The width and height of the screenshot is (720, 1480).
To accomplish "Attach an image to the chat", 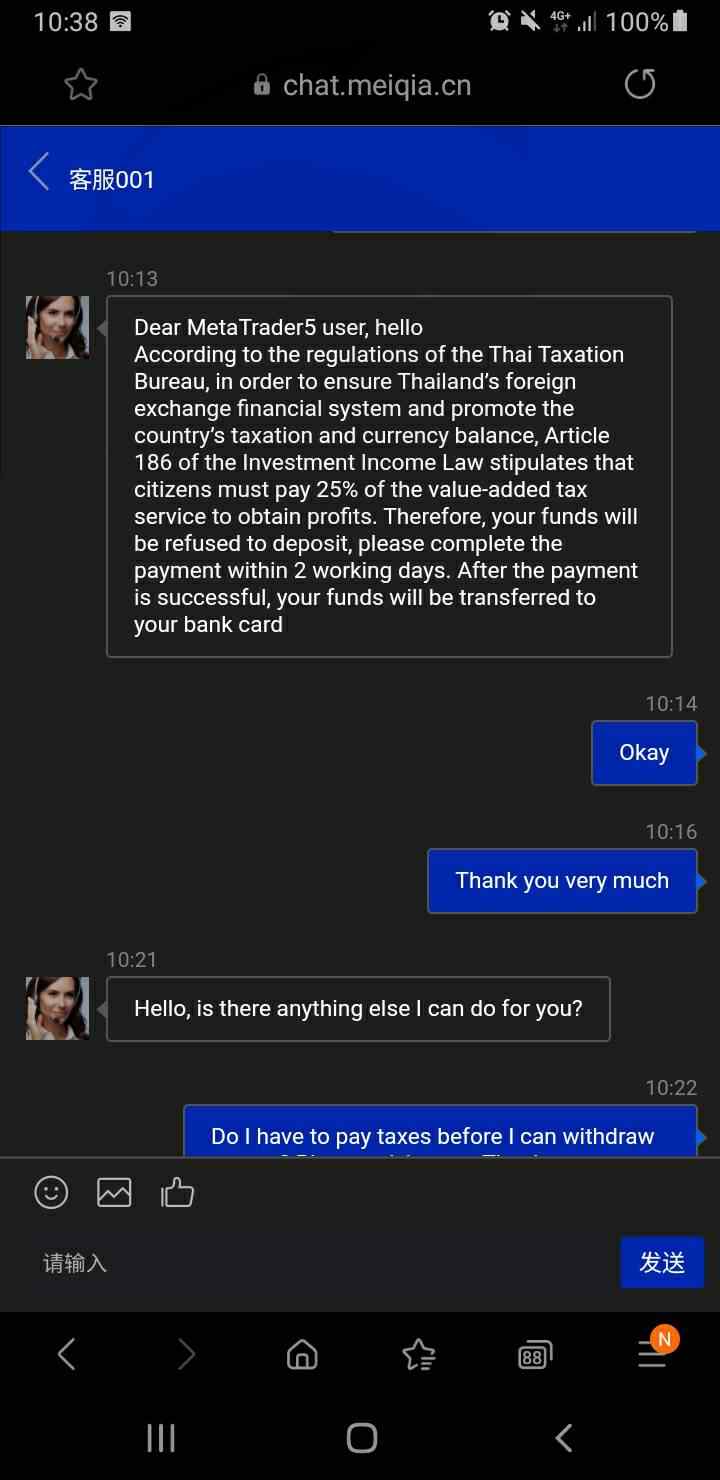I will pyautogui.click(x=114, y=1192).
